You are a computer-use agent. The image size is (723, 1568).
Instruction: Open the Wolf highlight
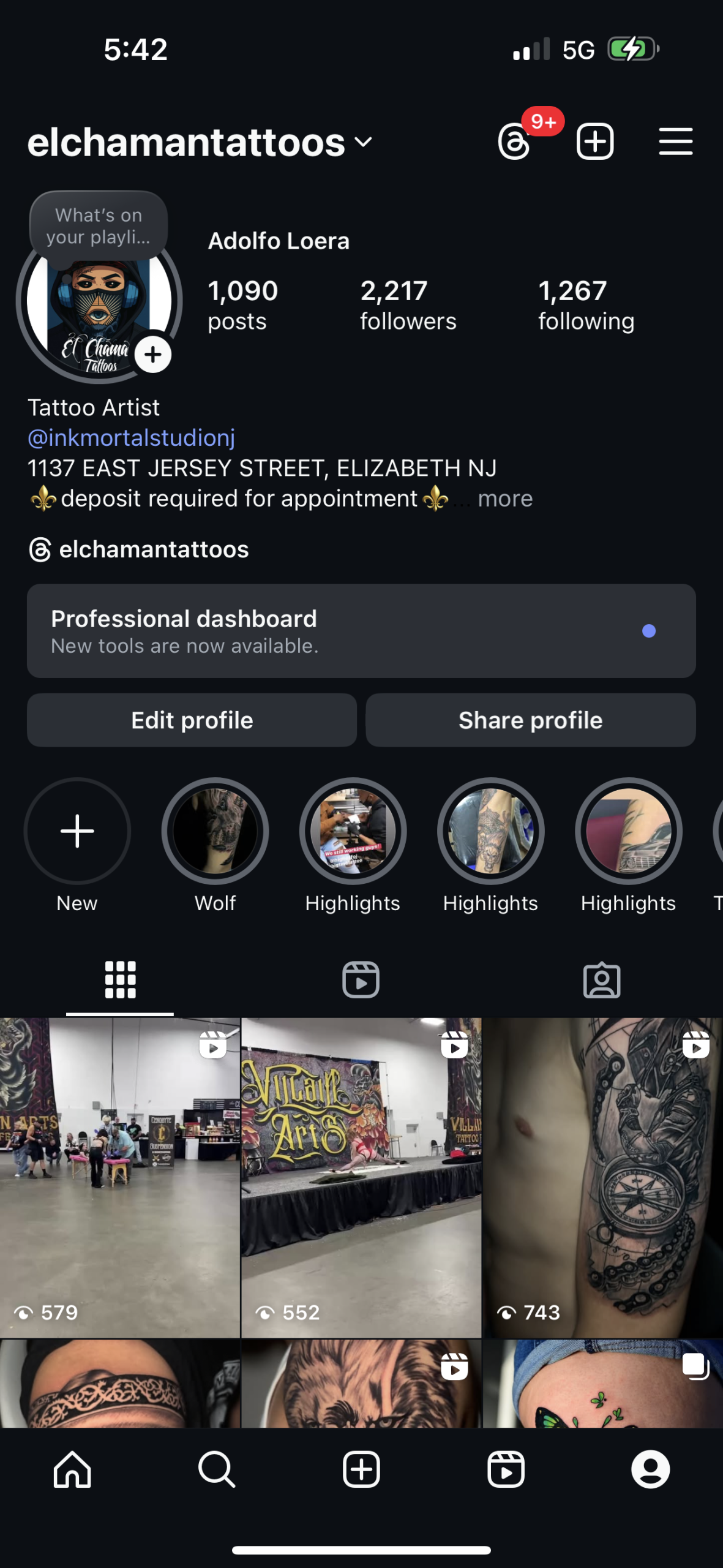(x=215, y=831)
